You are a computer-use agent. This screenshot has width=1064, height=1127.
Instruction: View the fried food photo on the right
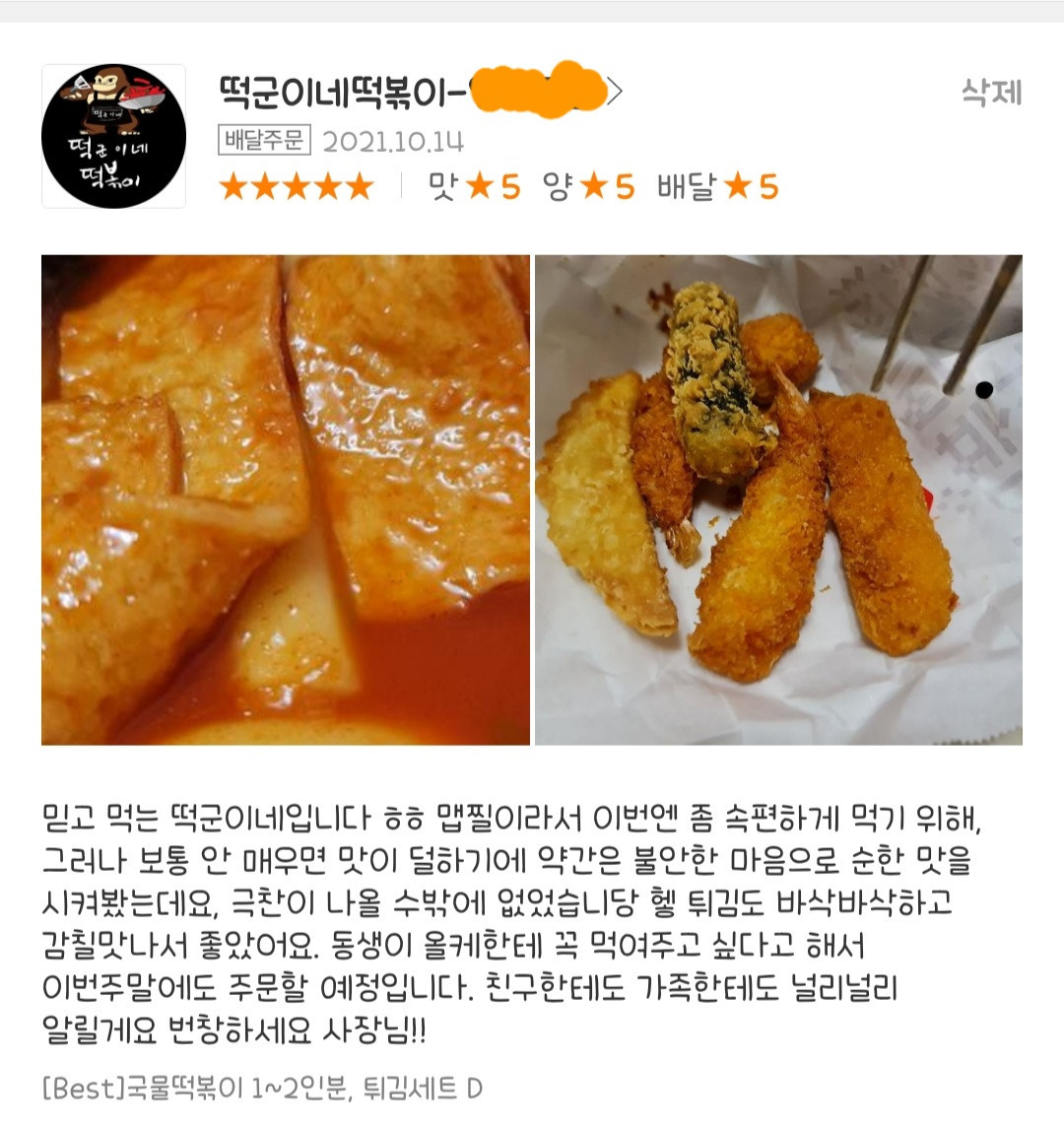tap(778, 499)
